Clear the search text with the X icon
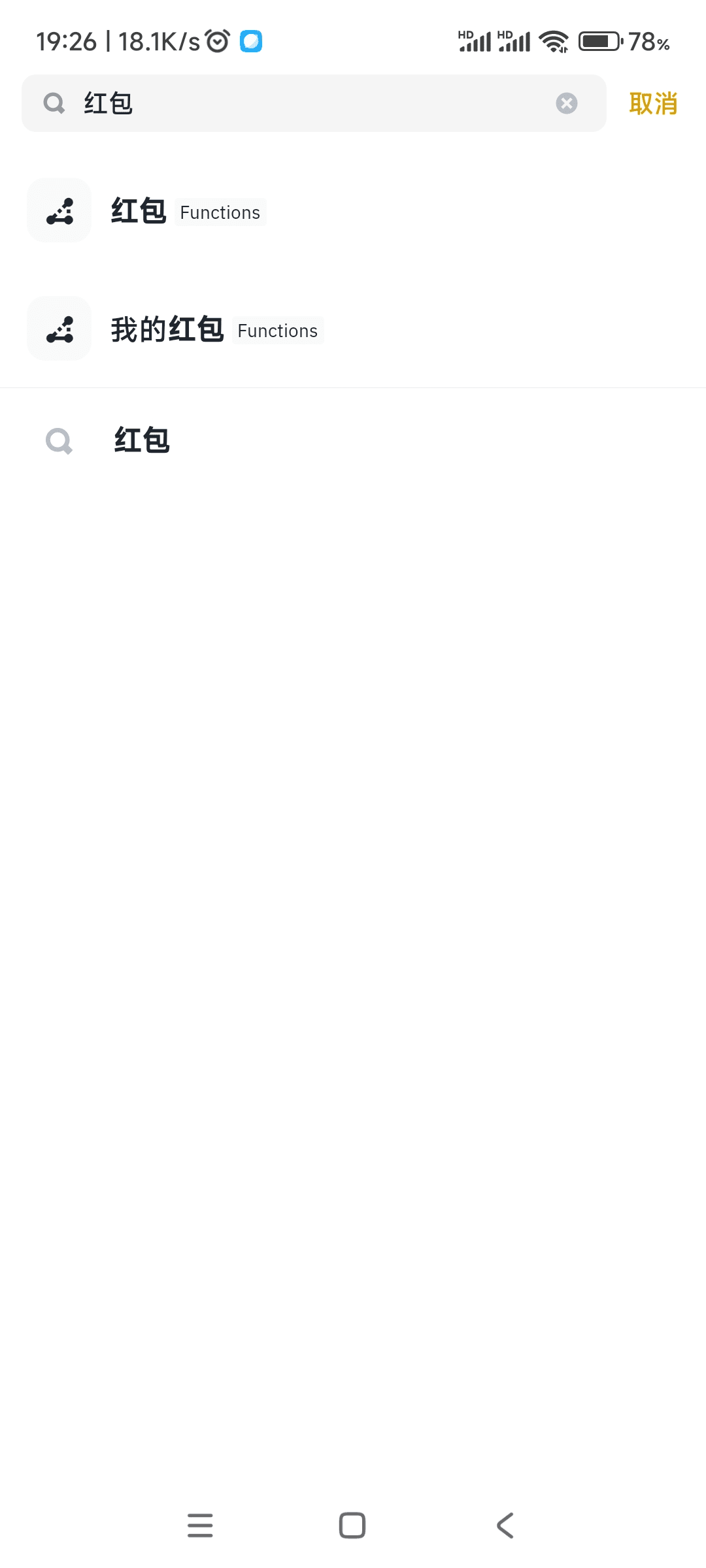This screenshot has height=1568, width=706. click(x=566, y=103)
